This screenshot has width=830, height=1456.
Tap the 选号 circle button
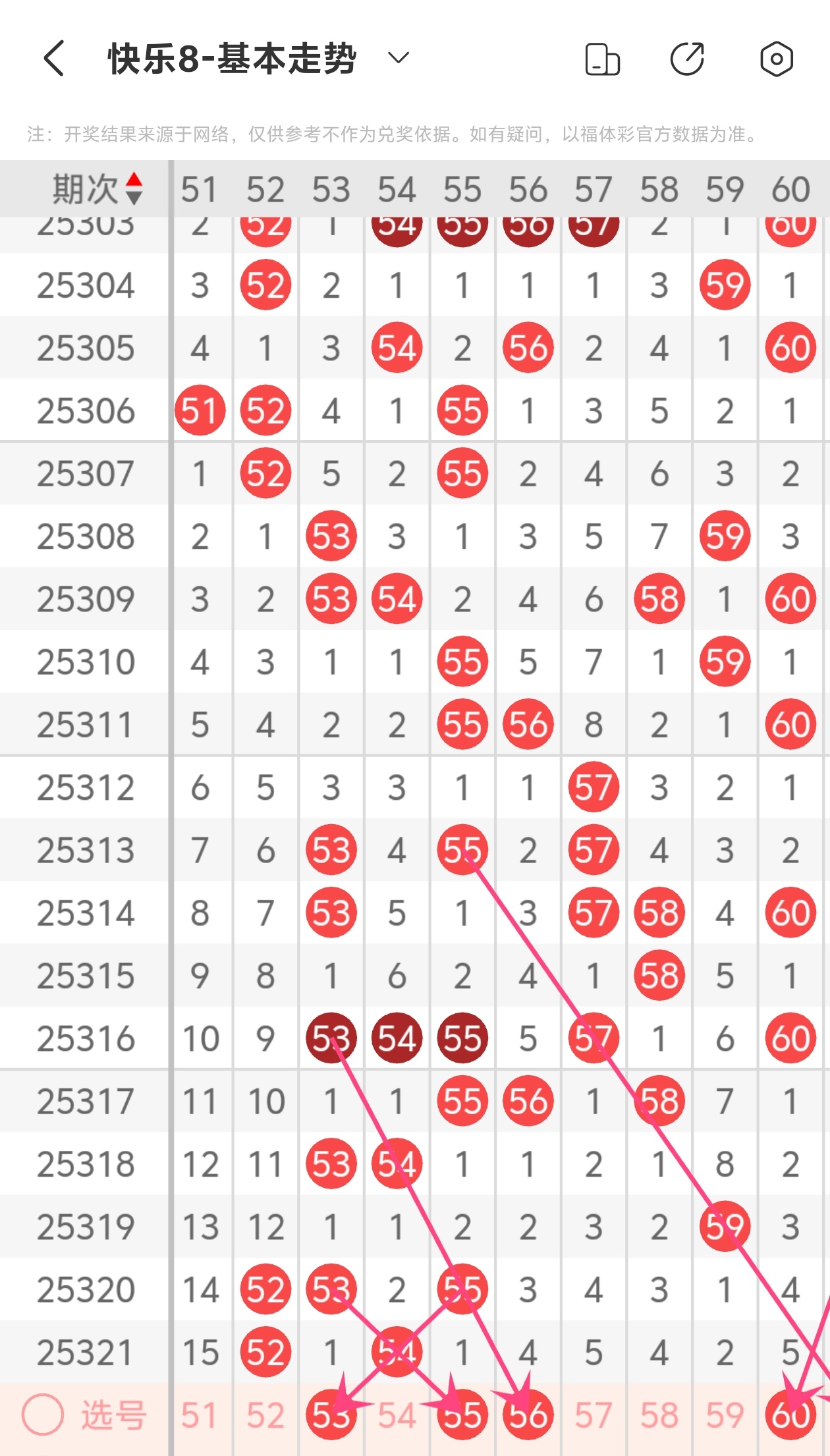pos(43,1414)
